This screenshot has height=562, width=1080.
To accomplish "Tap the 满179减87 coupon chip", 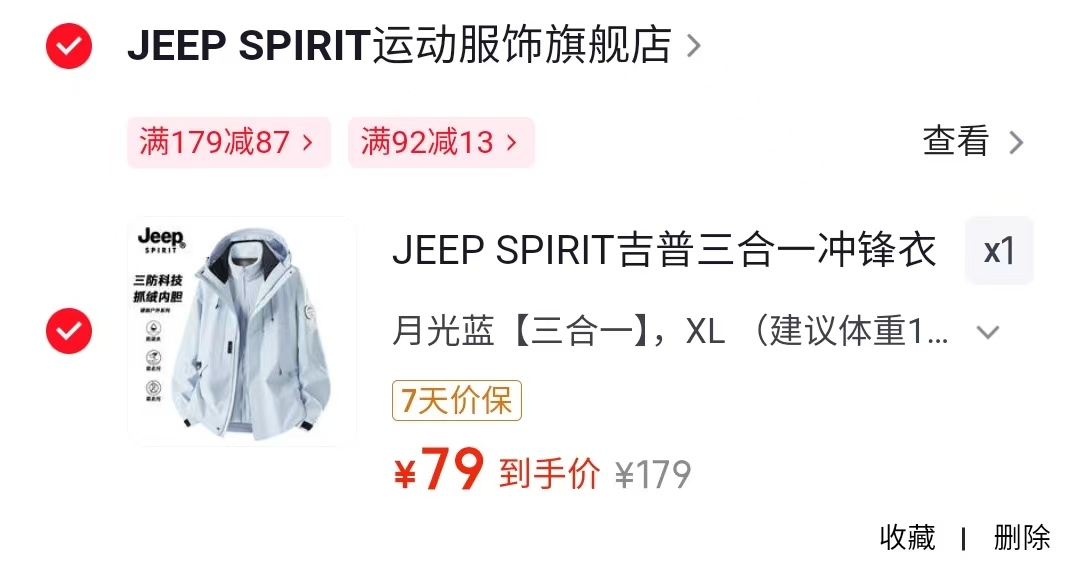I will click(229, 143).
